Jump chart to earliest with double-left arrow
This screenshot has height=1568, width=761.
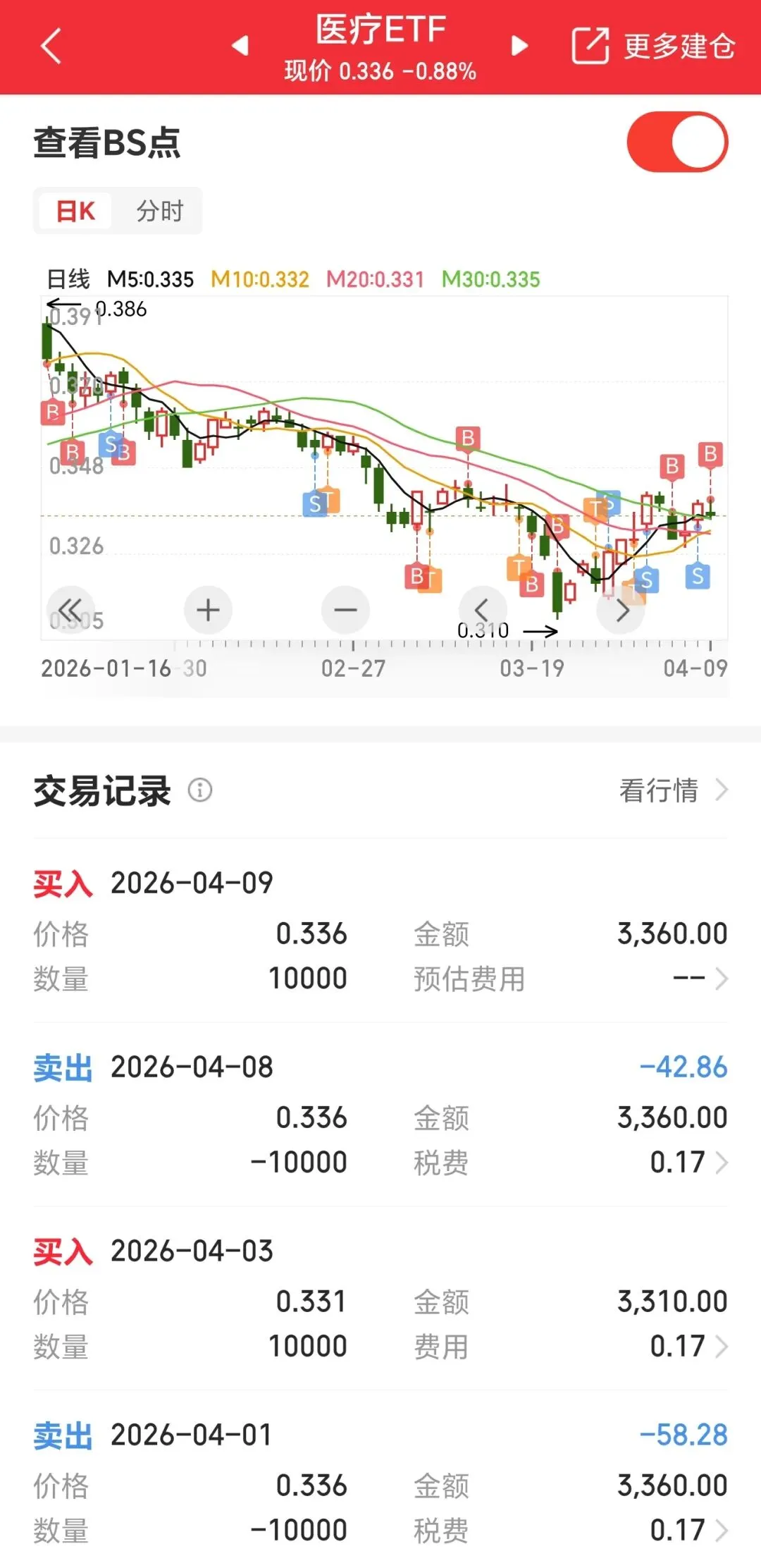70,610
